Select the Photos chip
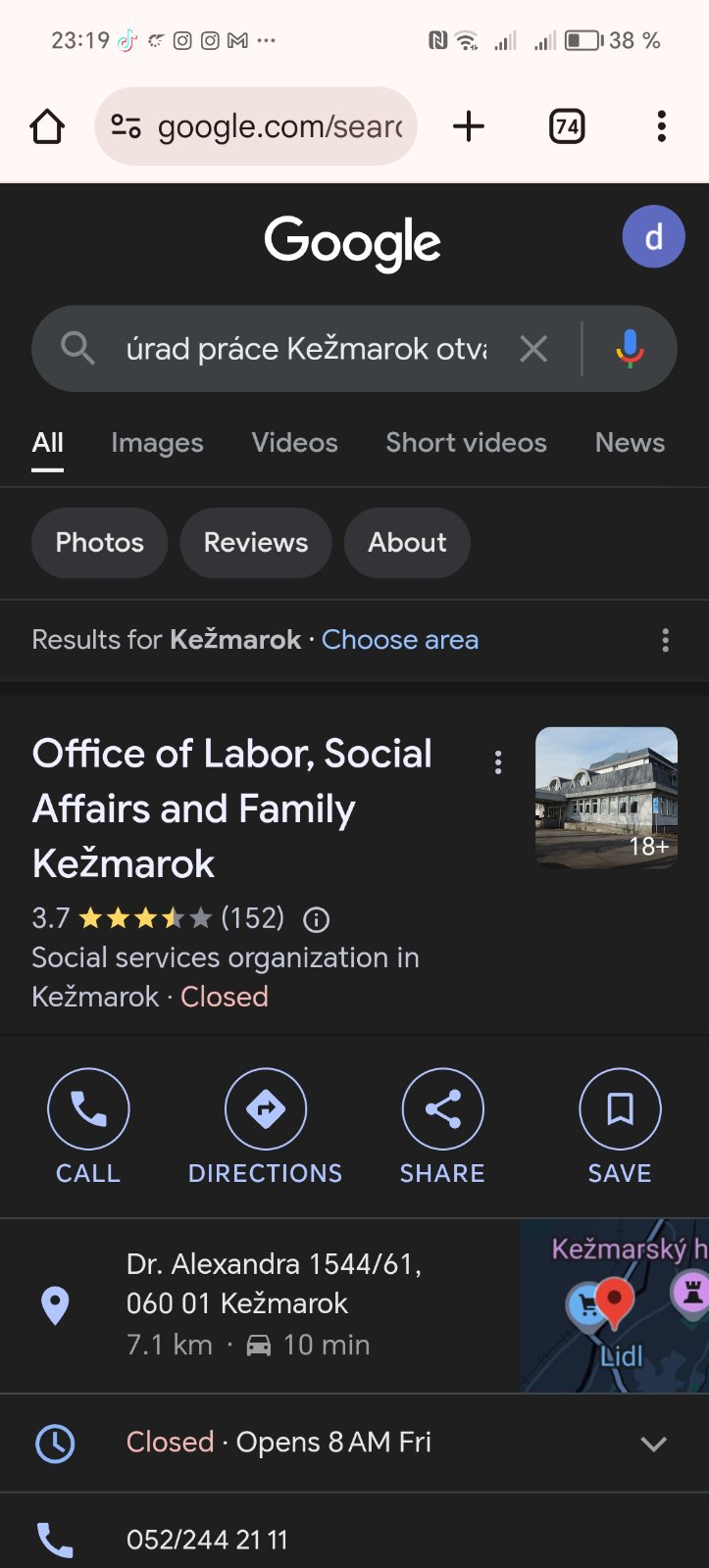 click(x=99, y=543)
